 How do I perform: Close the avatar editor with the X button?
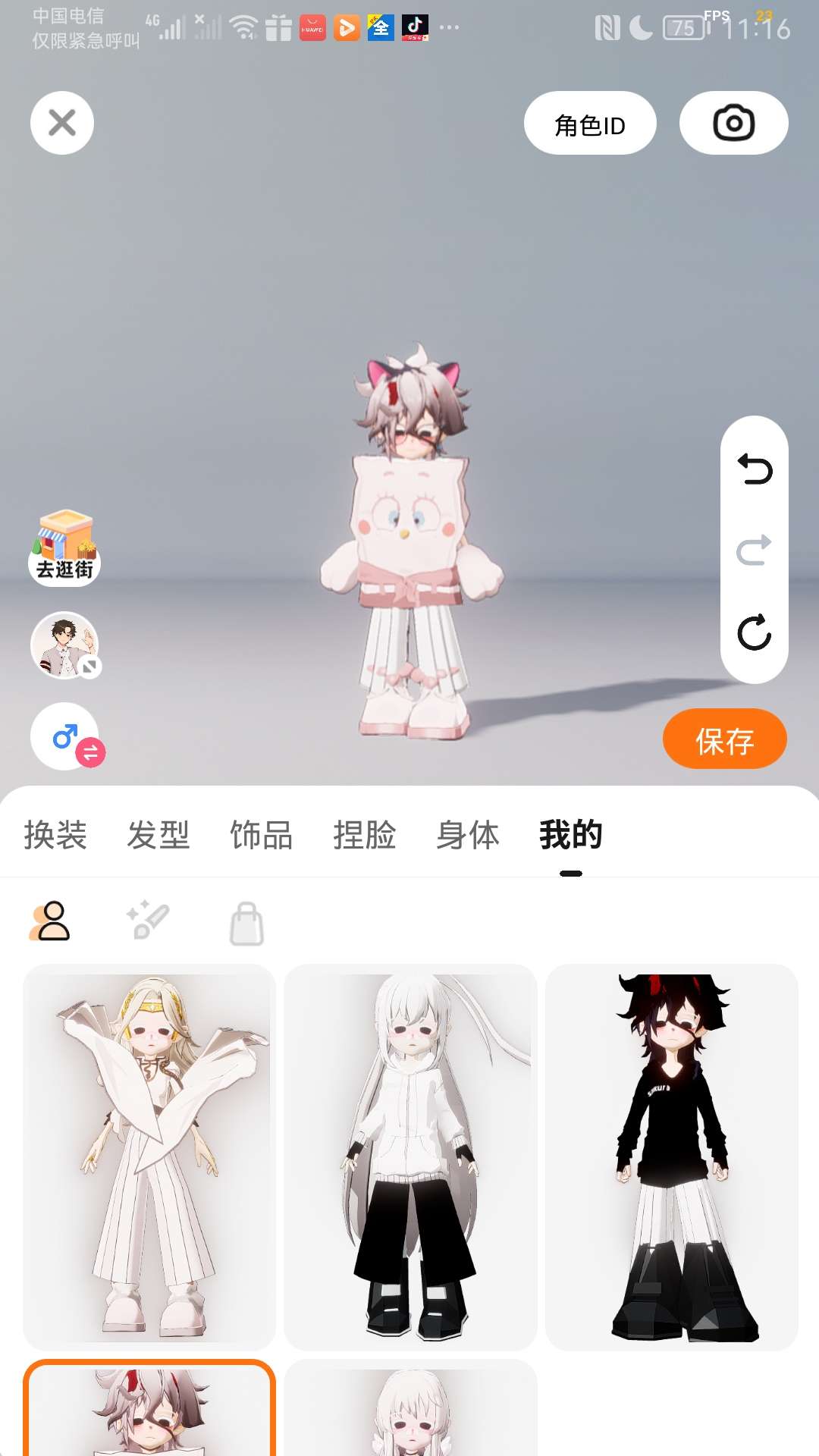62,123
